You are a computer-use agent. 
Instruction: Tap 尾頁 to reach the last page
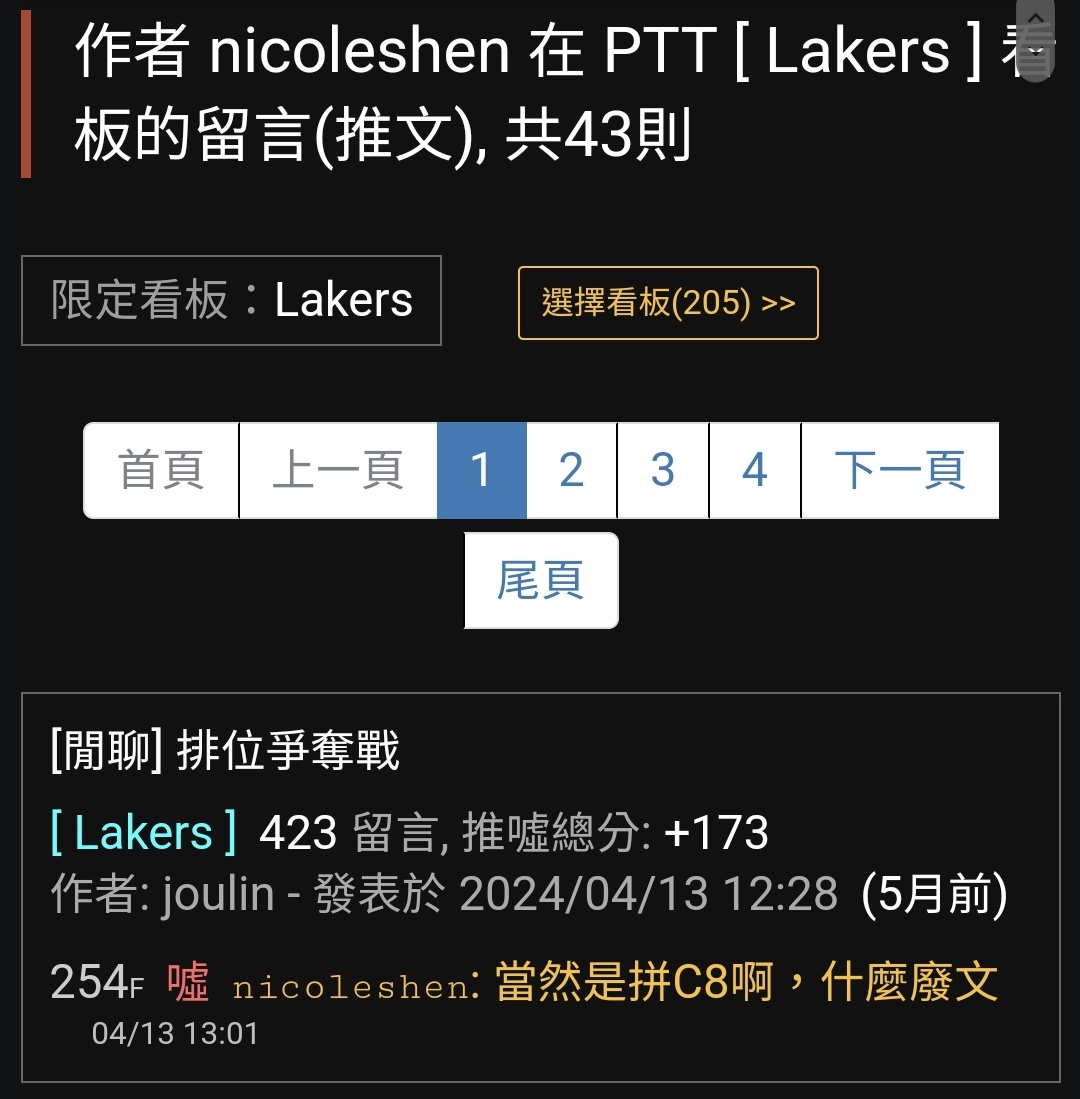coord(541,580)
